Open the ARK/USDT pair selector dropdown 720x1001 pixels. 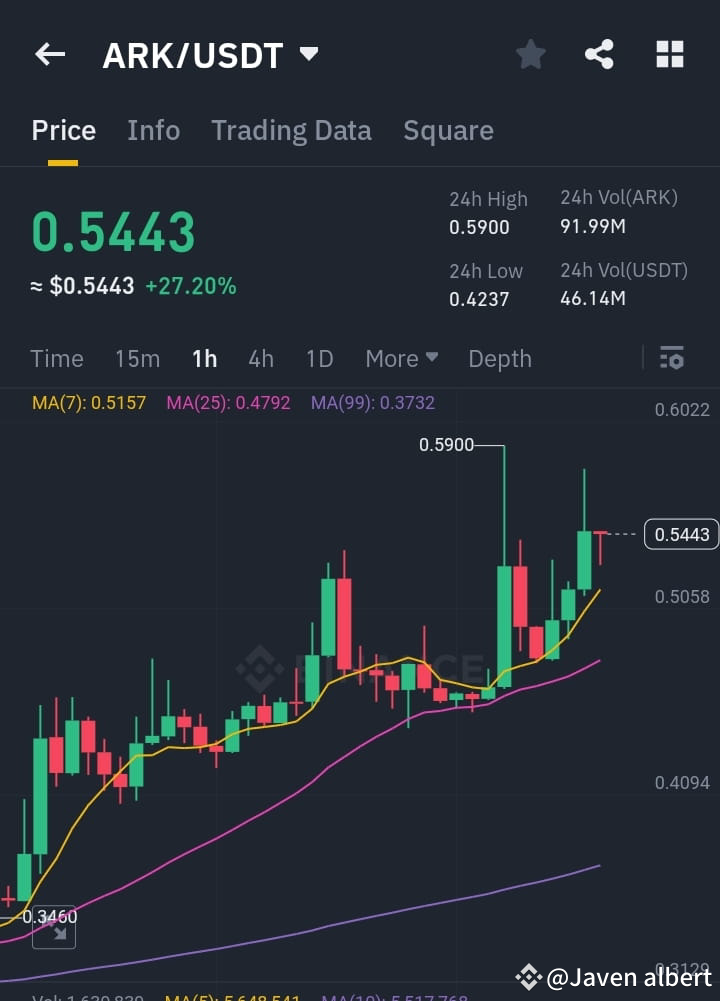coord(213,55)
